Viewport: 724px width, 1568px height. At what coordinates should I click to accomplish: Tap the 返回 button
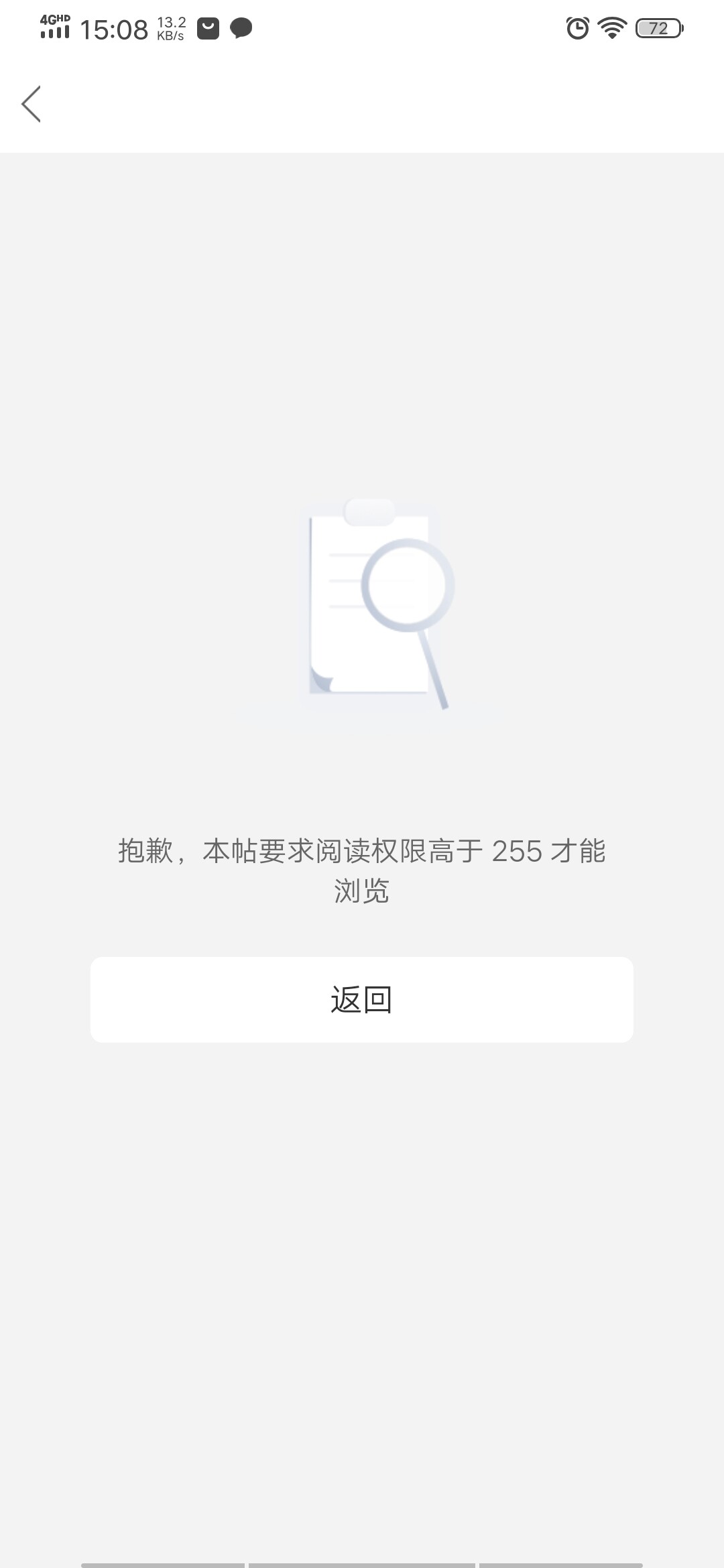pos(362,999)
